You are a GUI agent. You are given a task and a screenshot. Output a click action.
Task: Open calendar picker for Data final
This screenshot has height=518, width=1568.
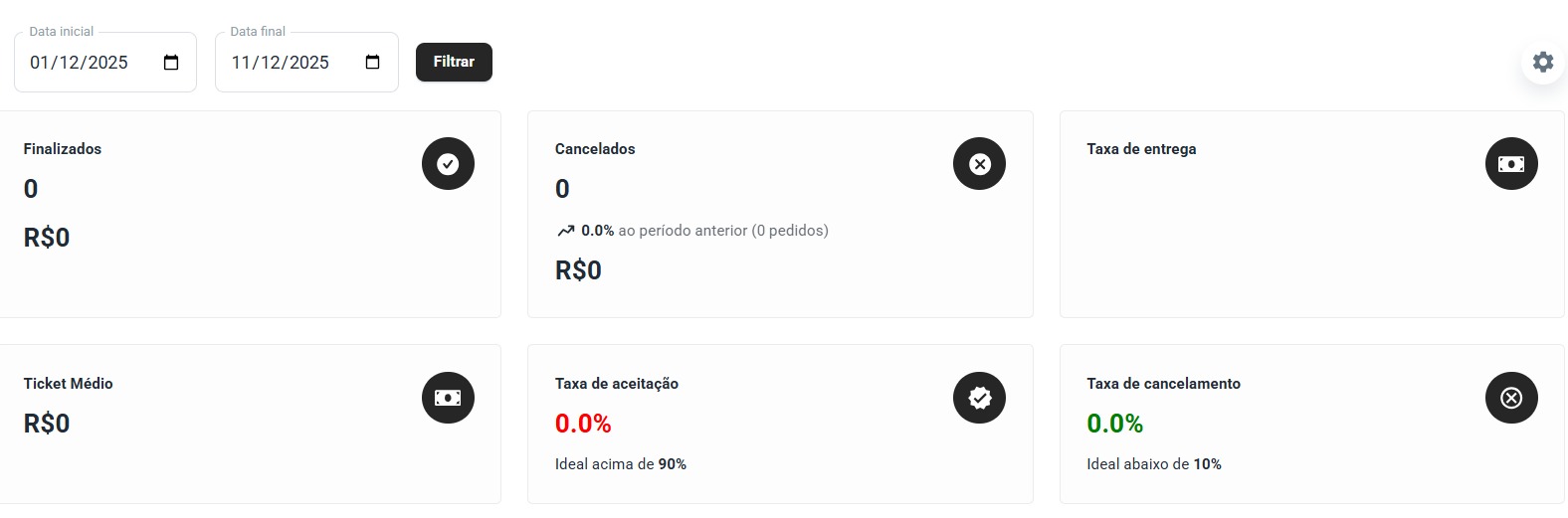click(x=373, y=63)
